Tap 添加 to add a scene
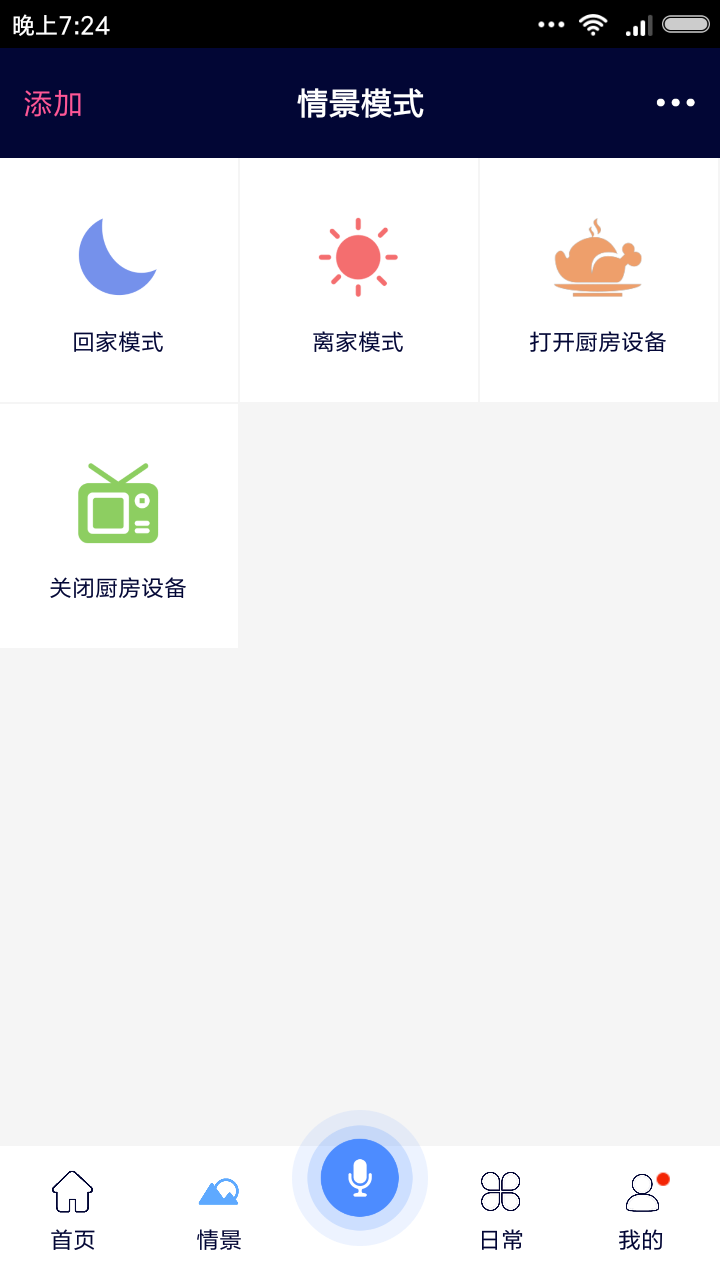Viewport: 720px width, 1280px height. pos(53,104)
